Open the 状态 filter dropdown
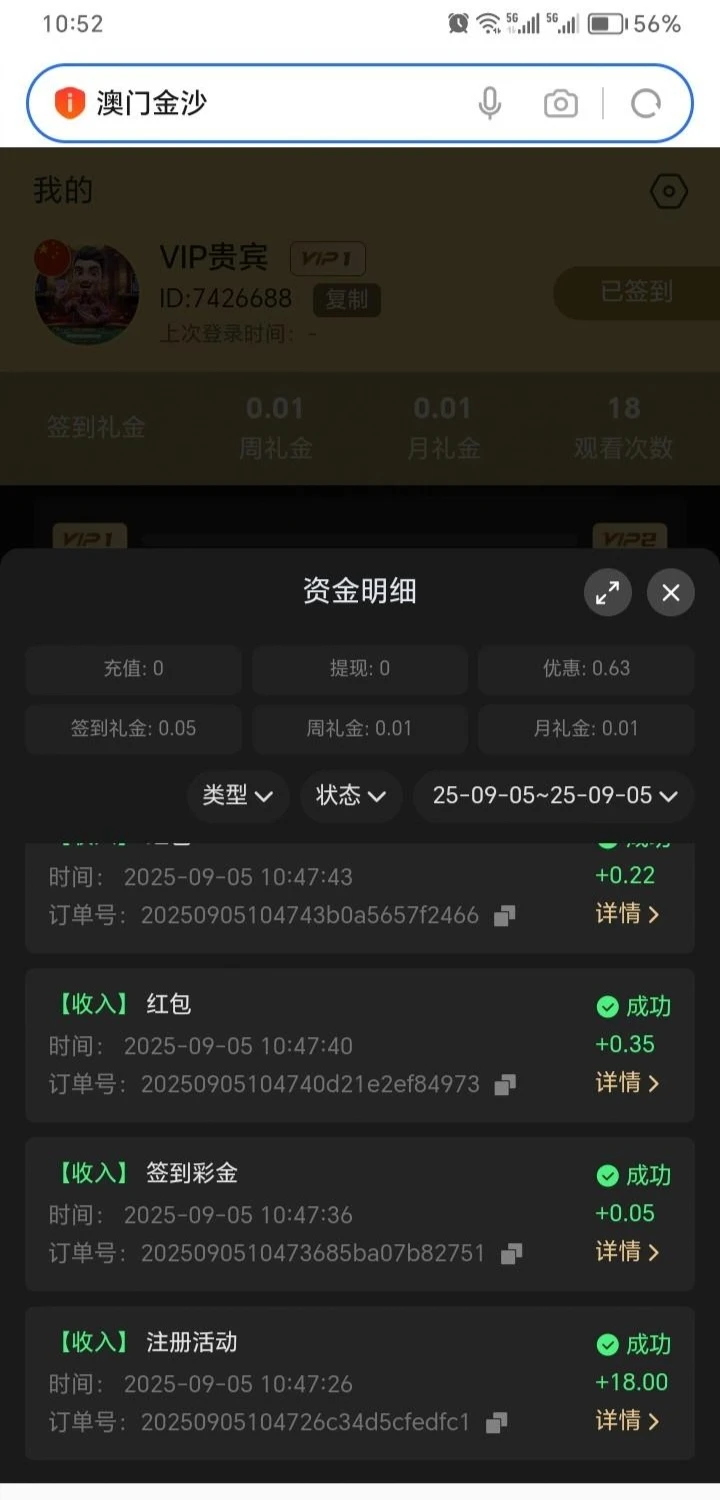Viewport: 720px width, 1500px height. tap(351, 796)
